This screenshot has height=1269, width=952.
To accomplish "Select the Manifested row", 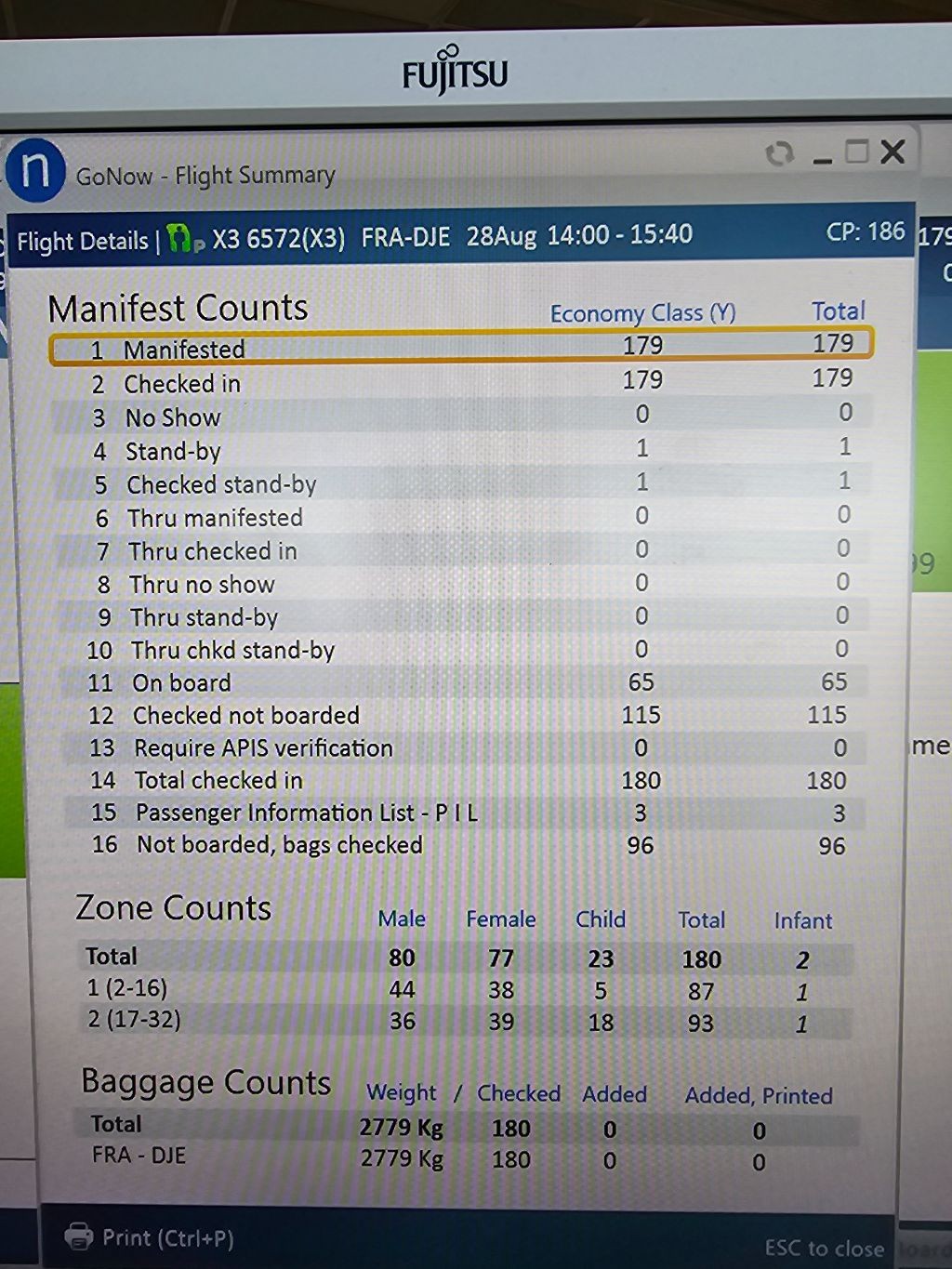I will tap(460, 348).
